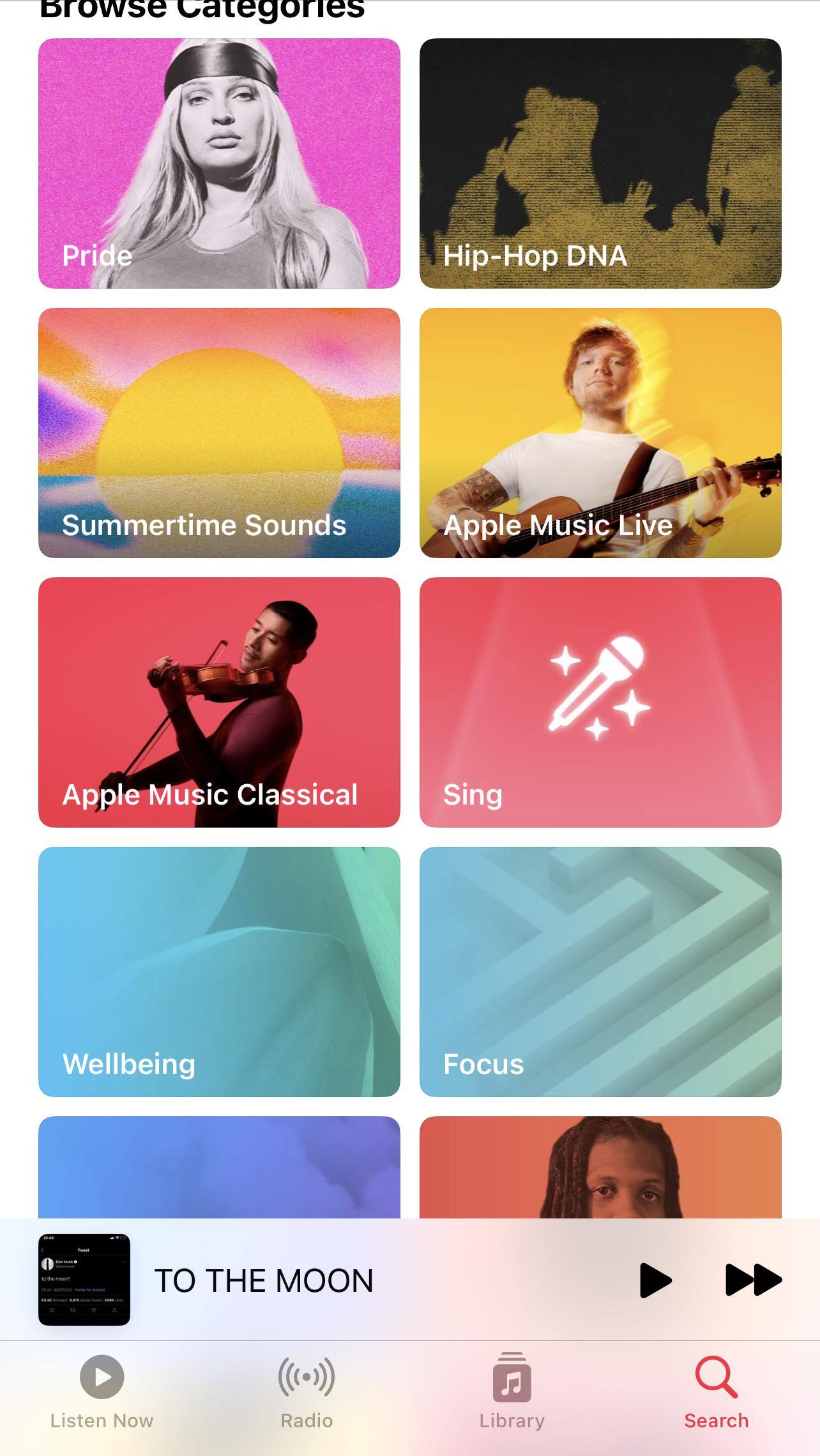The width and height of the screenshot is (820, 1456).
Task: Open the Pride category
Action: (x=219, y=163)
